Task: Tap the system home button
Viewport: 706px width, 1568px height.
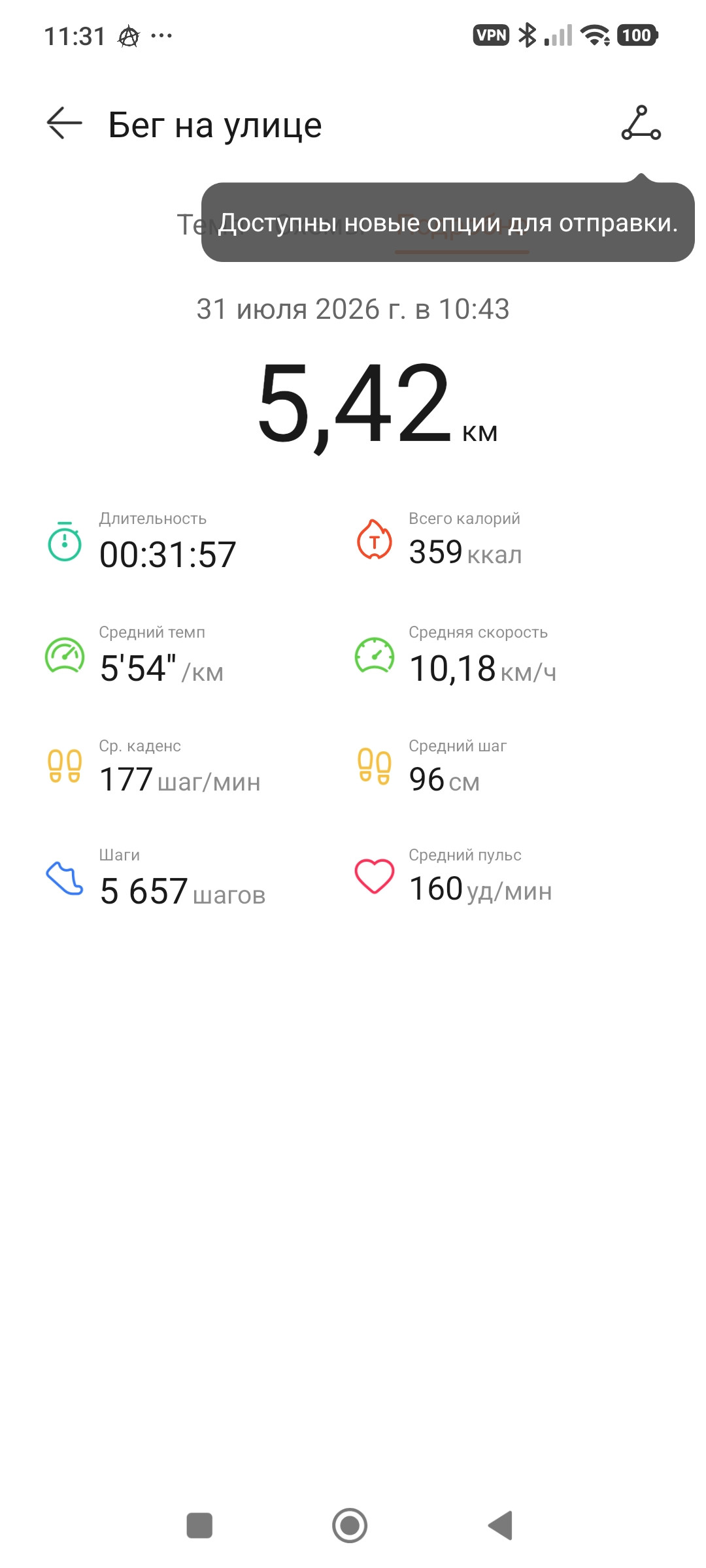Action: pyautogui.click(x=350, y=1526)
